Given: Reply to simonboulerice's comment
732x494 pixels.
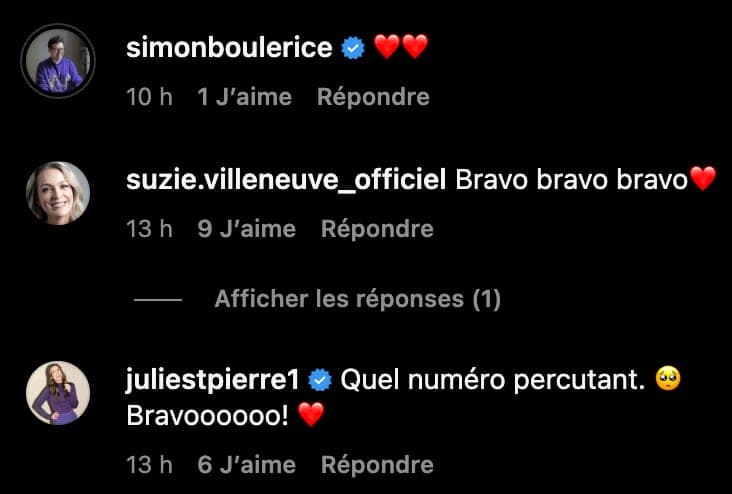Looking at the screenshot, I should click(x=373, y=97).
